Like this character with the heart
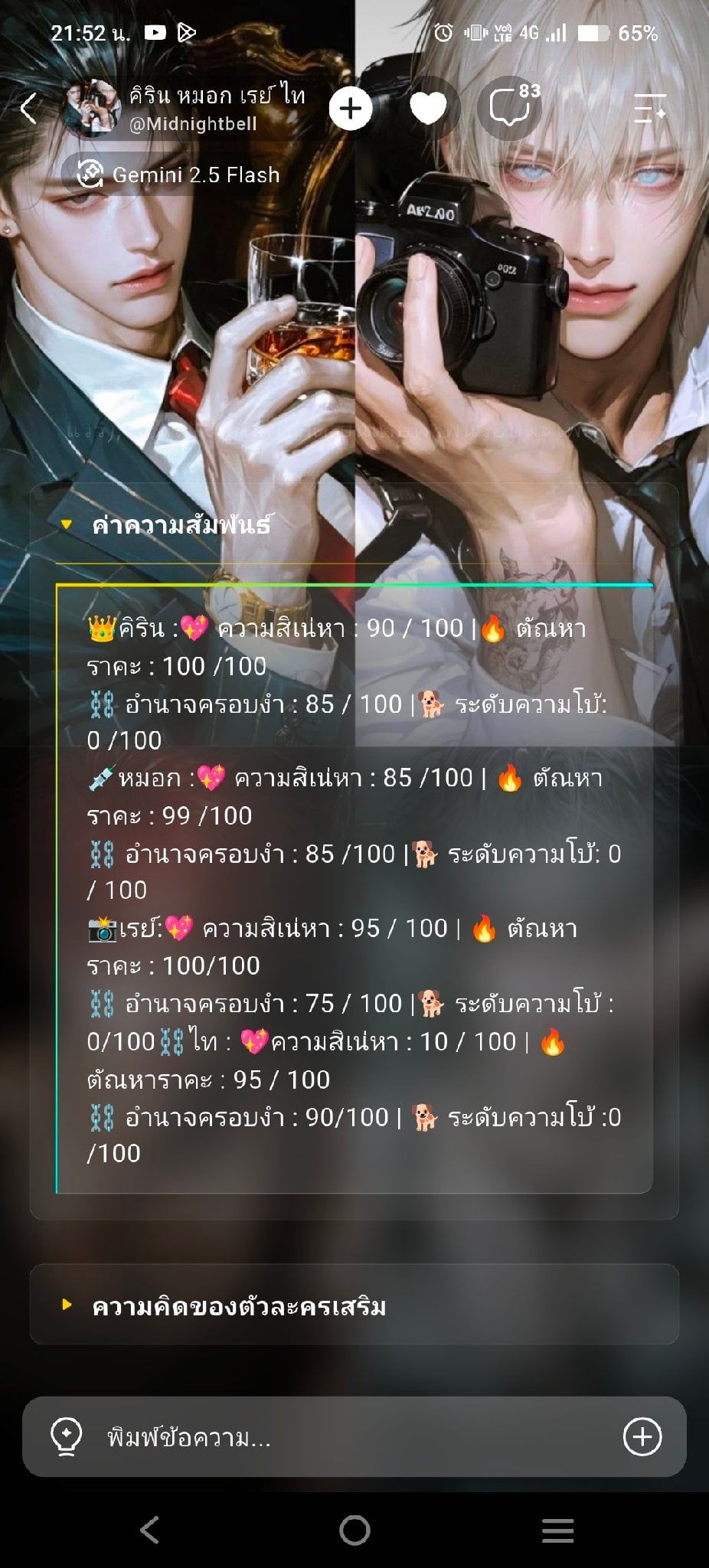This screenshot has width=709, height=1568. 428,108
